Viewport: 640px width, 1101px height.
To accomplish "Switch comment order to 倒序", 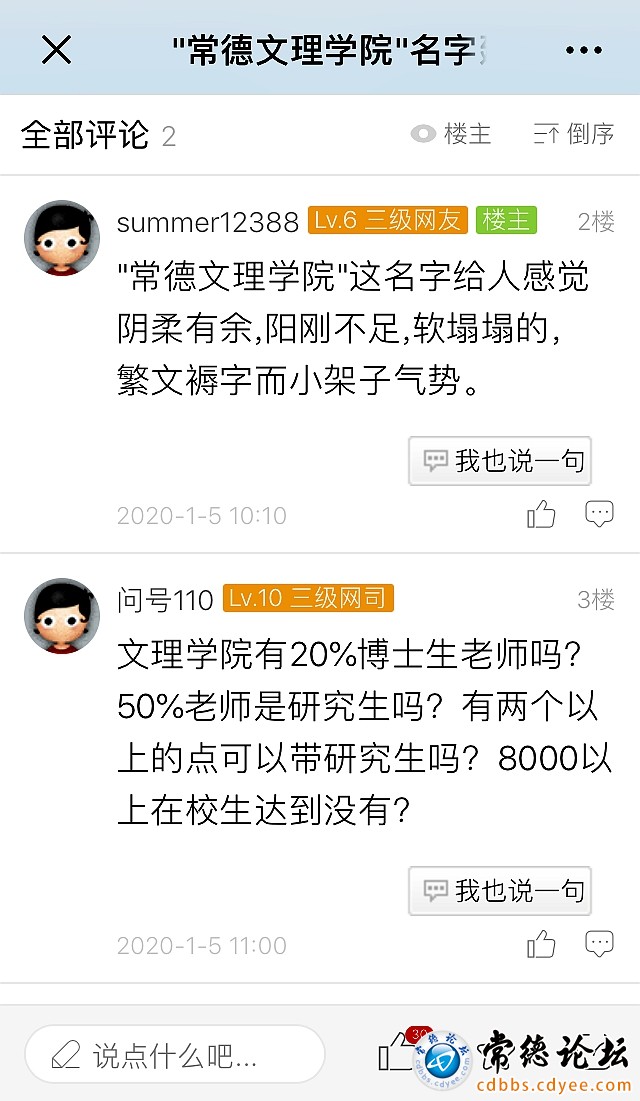I will [574, 135].
